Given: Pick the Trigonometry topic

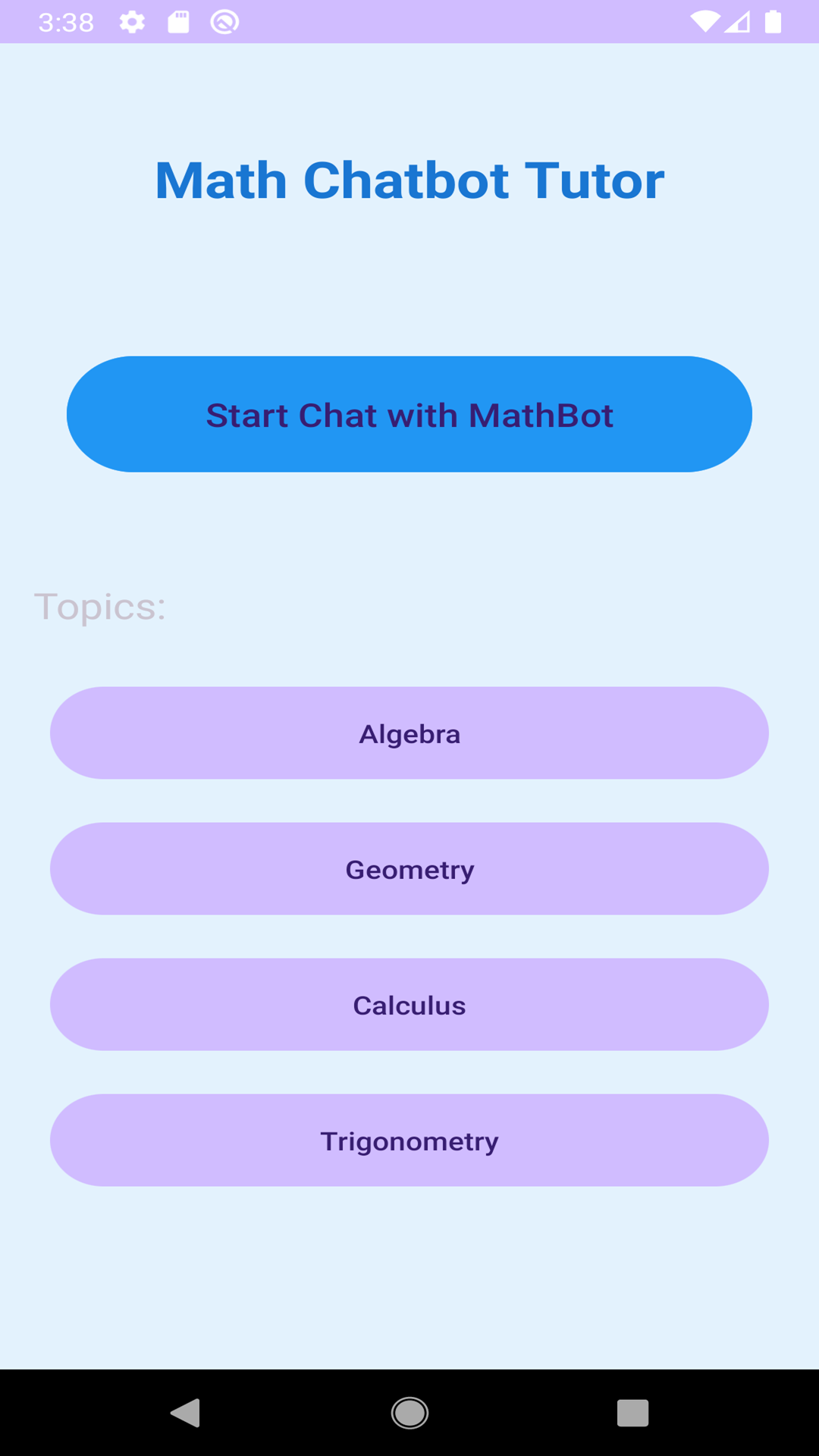Looking at the screenshot, I should [409, 1140].
